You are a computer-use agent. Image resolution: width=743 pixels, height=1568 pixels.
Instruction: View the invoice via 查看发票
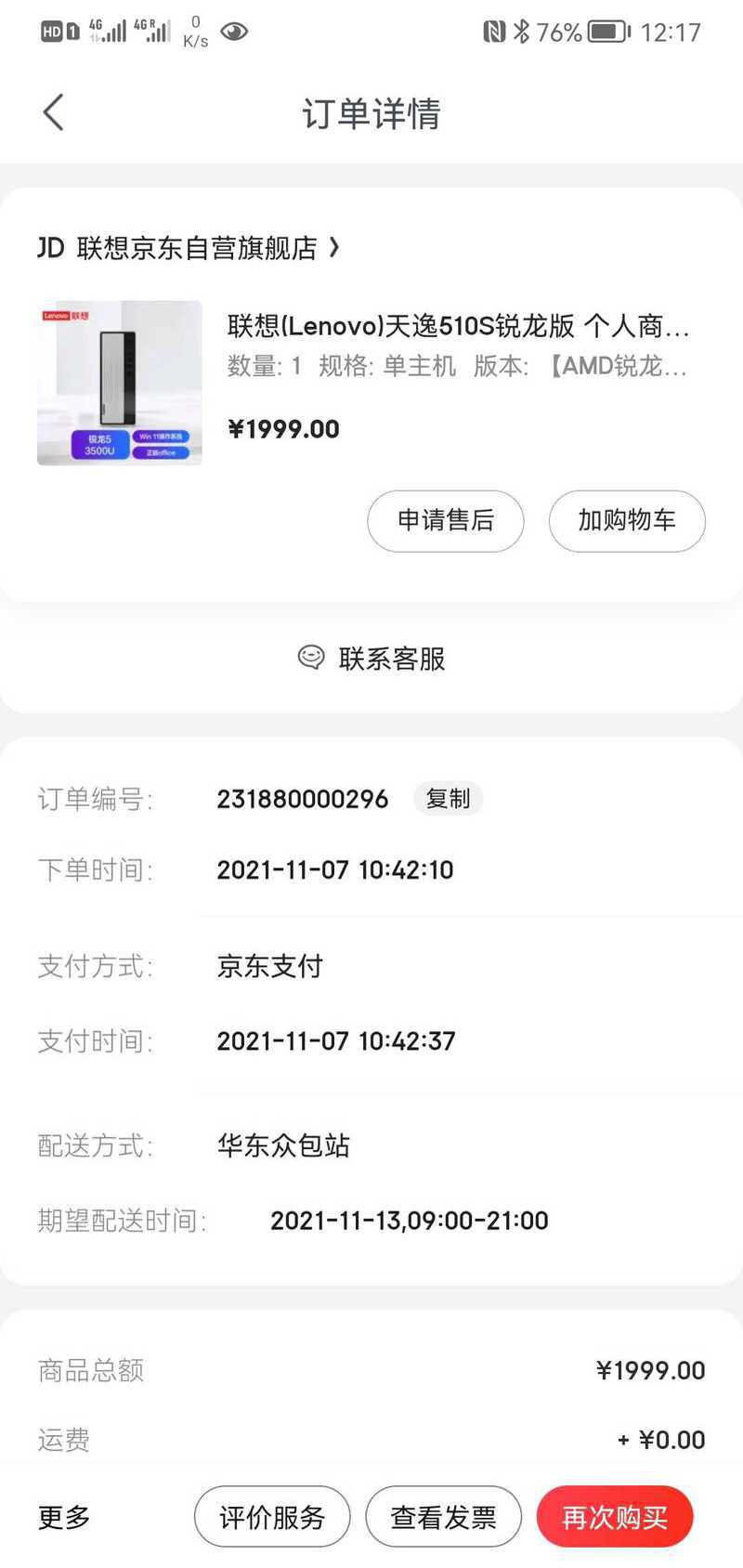coord(444,1517)
